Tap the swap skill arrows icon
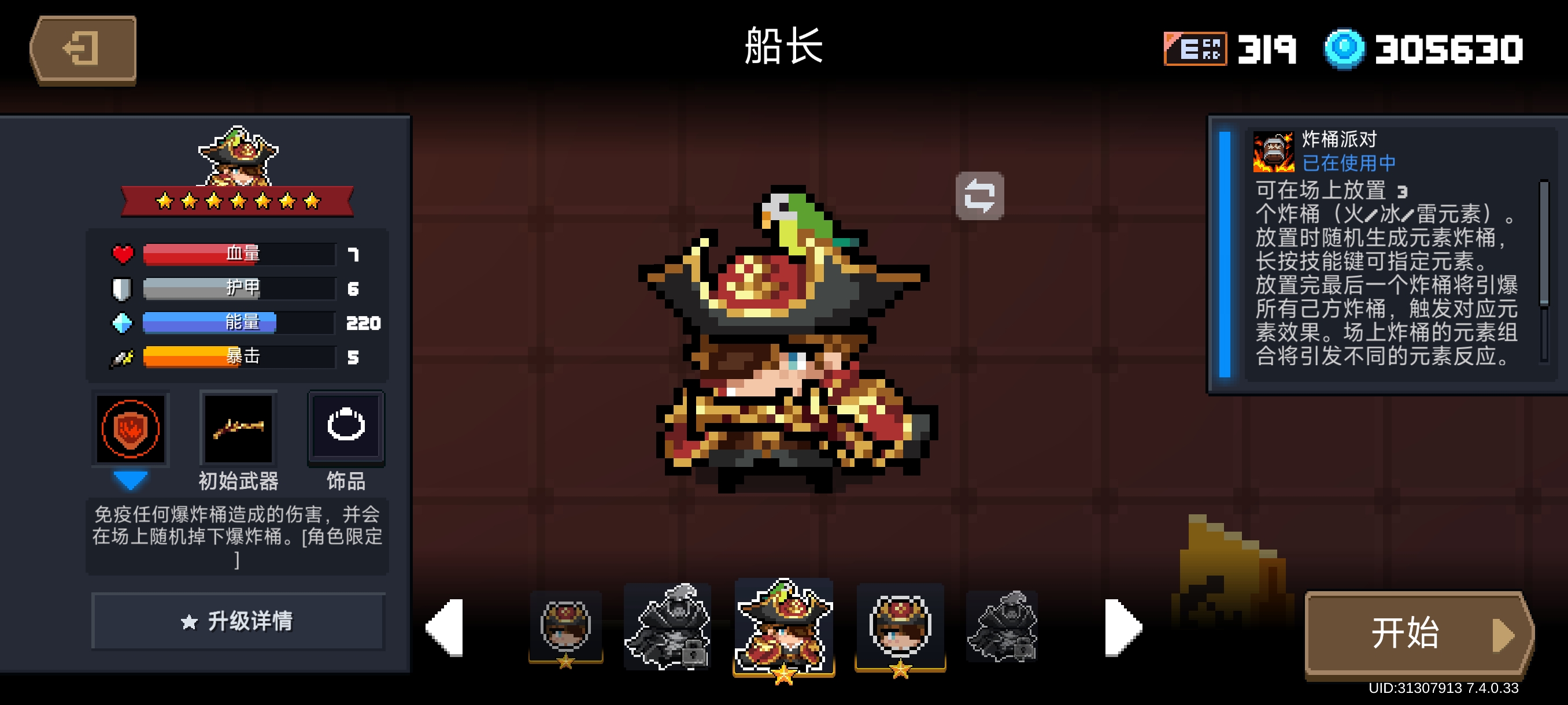Image resolution: width=1568 pixels, height=705 pixels. click(979, 196)
